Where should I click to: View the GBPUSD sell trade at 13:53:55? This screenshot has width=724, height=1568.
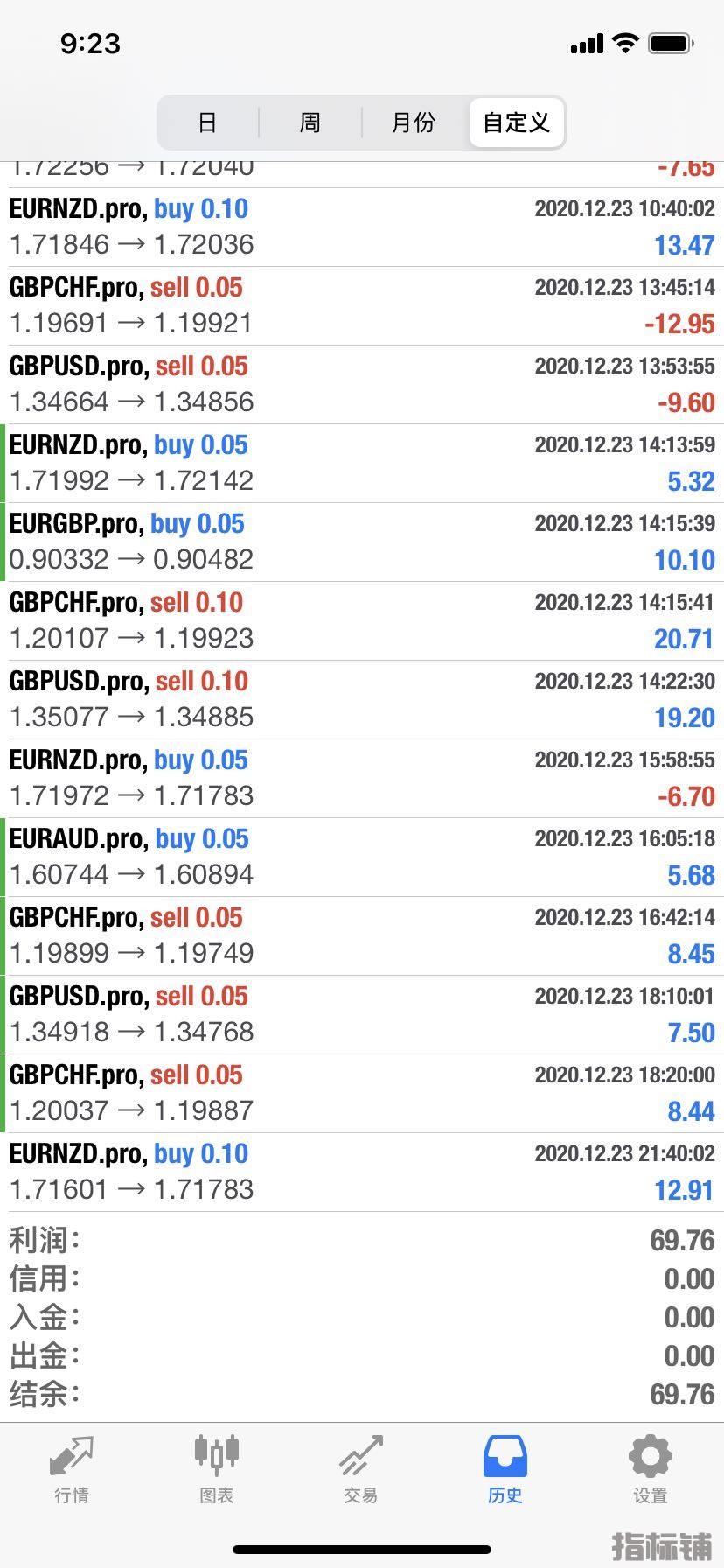point(362,385)
